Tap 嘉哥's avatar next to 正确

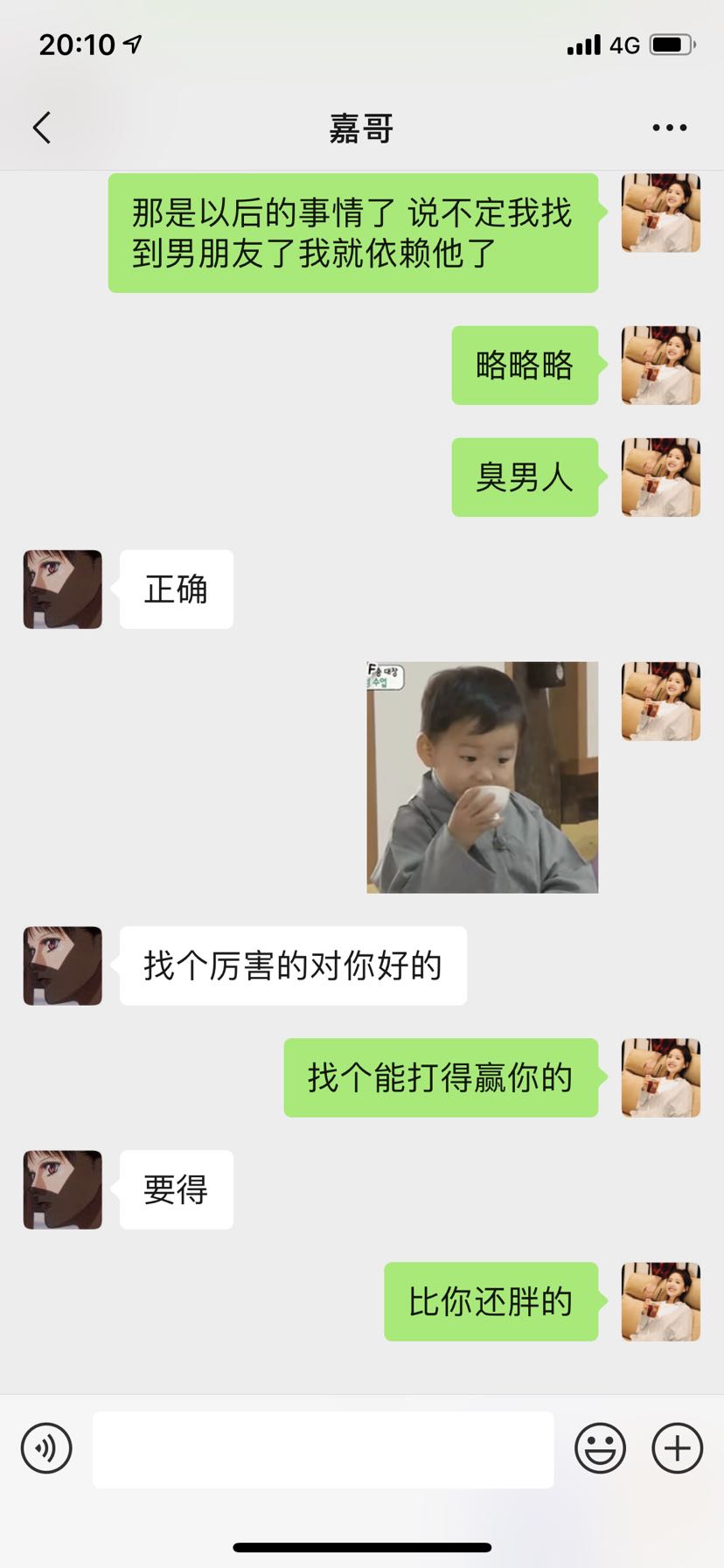coord(62,589)
